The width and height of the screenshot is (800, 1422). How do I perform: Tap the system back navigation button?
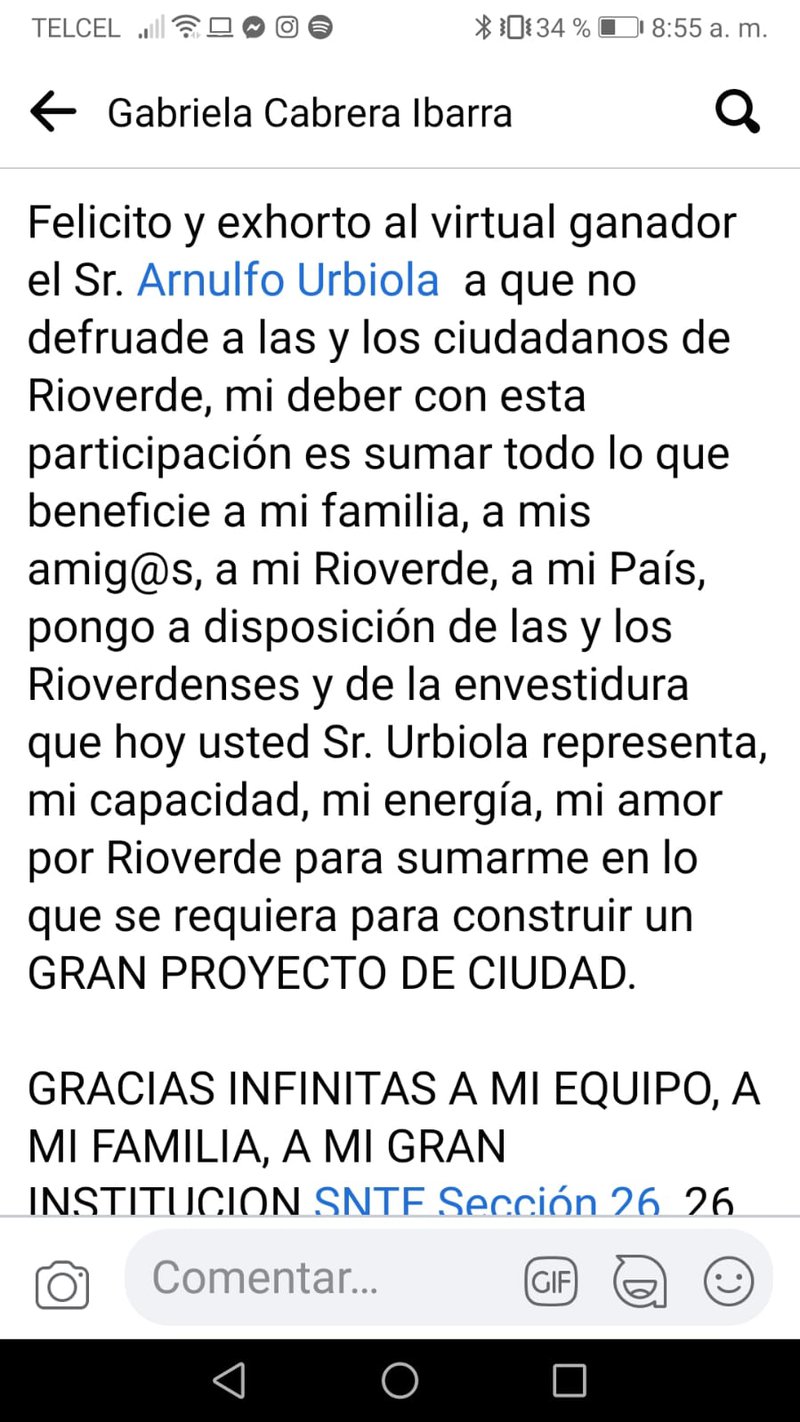[229, 1380]
